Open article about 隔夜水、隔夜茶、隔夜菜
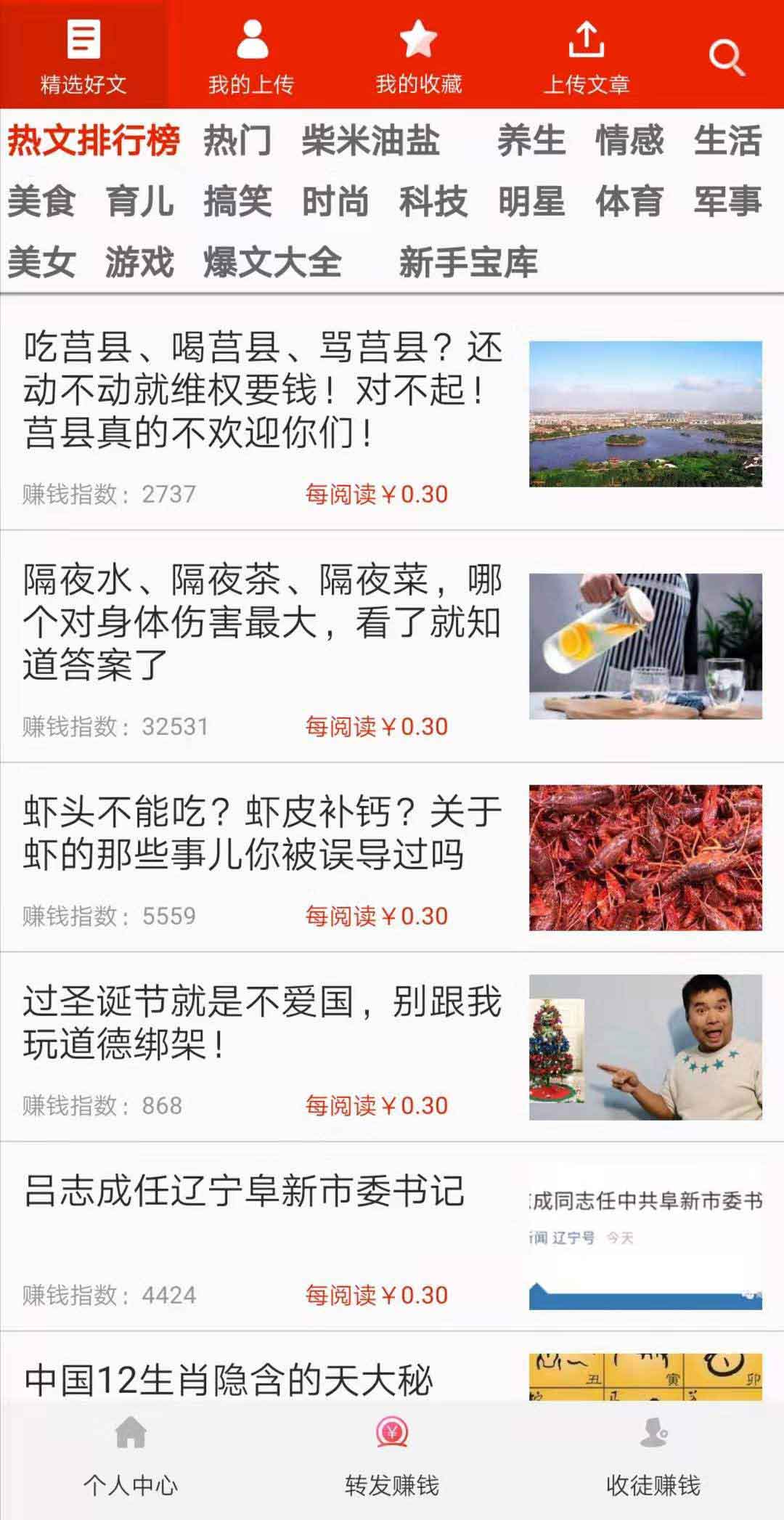 click(392, 646)
